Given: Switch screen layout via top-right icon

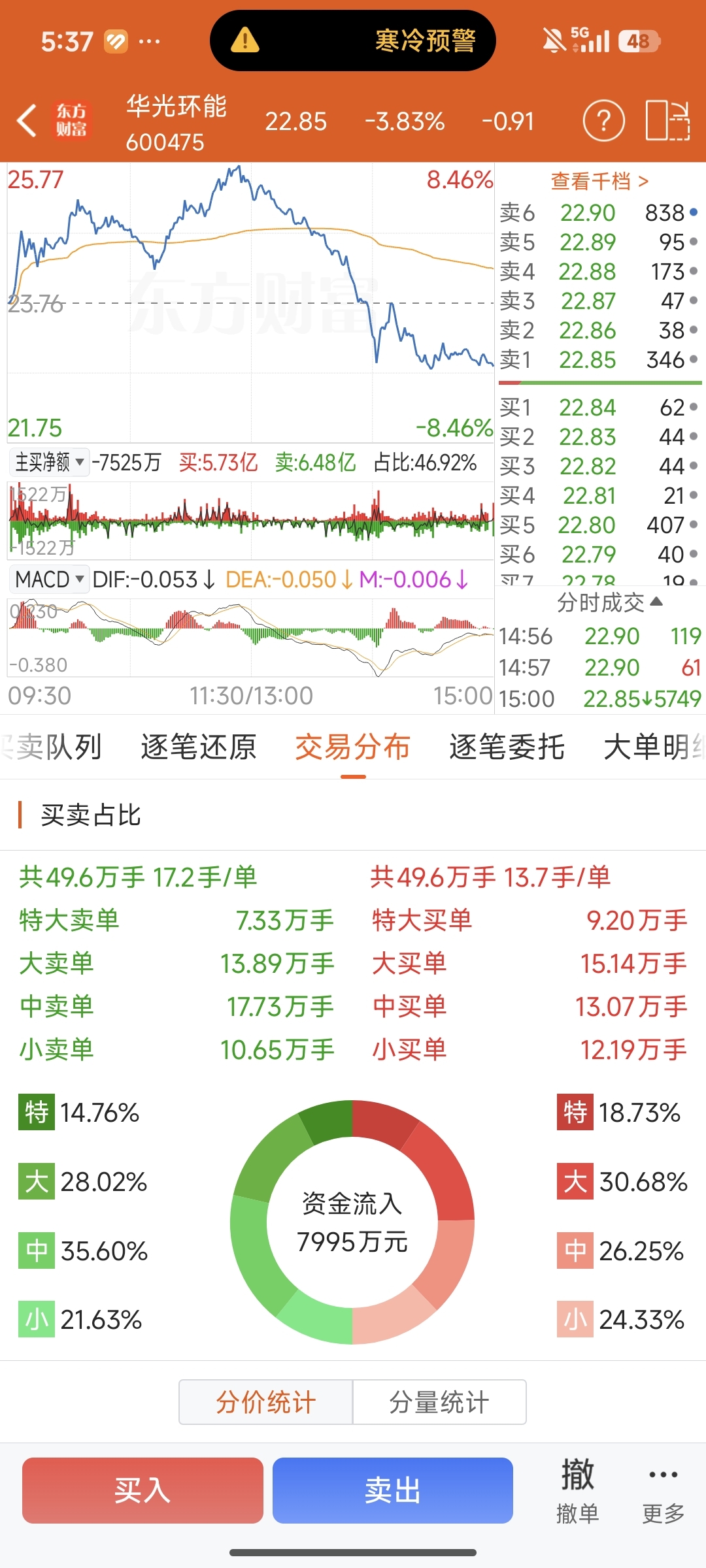Looking at the screenshot, I should (x=667, y=121).
